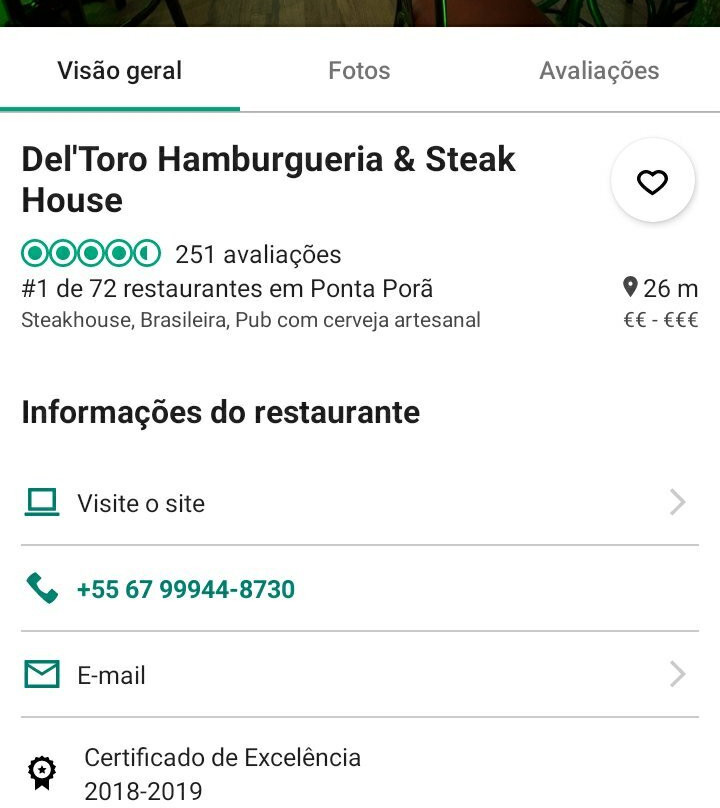The height and width of the screenshot is (808, 720).
Task: Open the E-mail row
Action: 359,675
